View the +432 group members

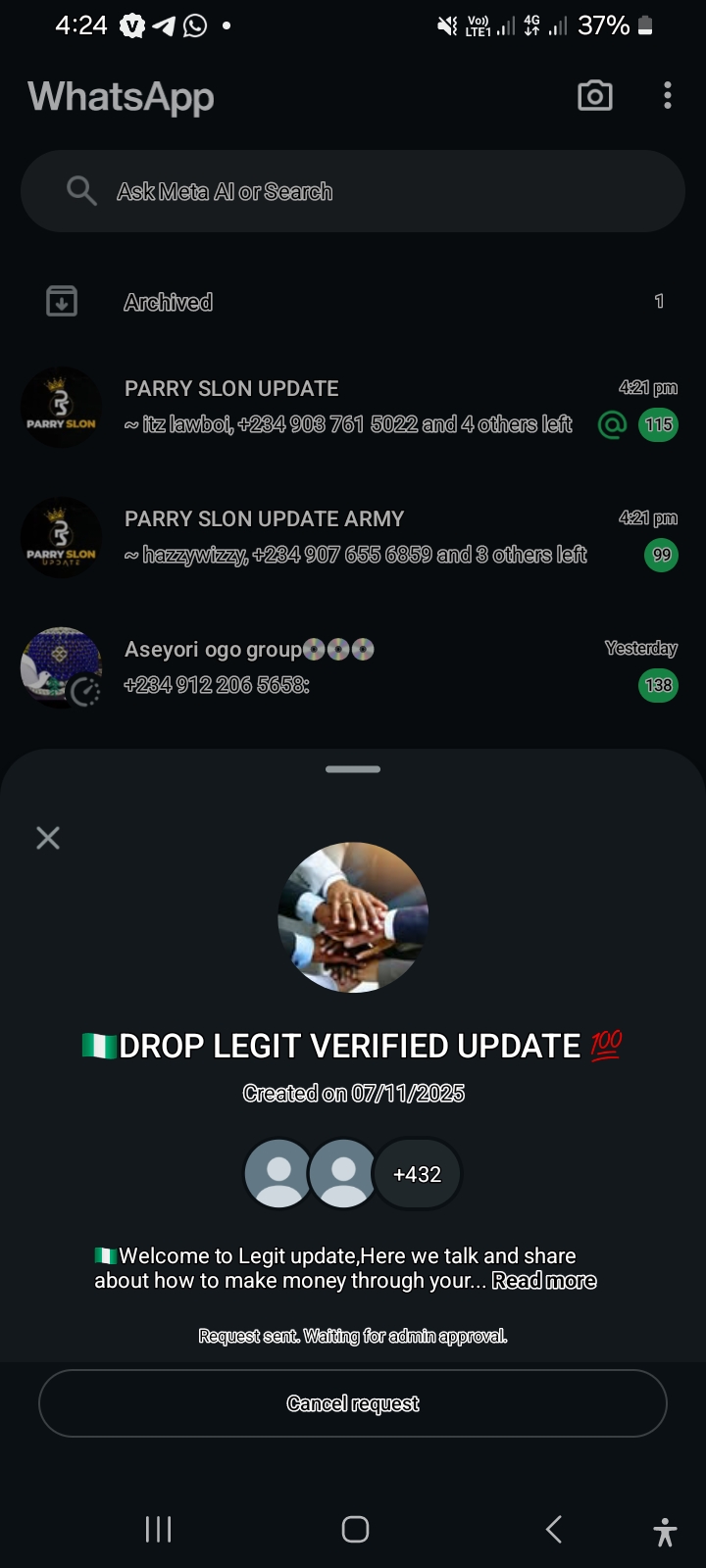click(417, 1174)
